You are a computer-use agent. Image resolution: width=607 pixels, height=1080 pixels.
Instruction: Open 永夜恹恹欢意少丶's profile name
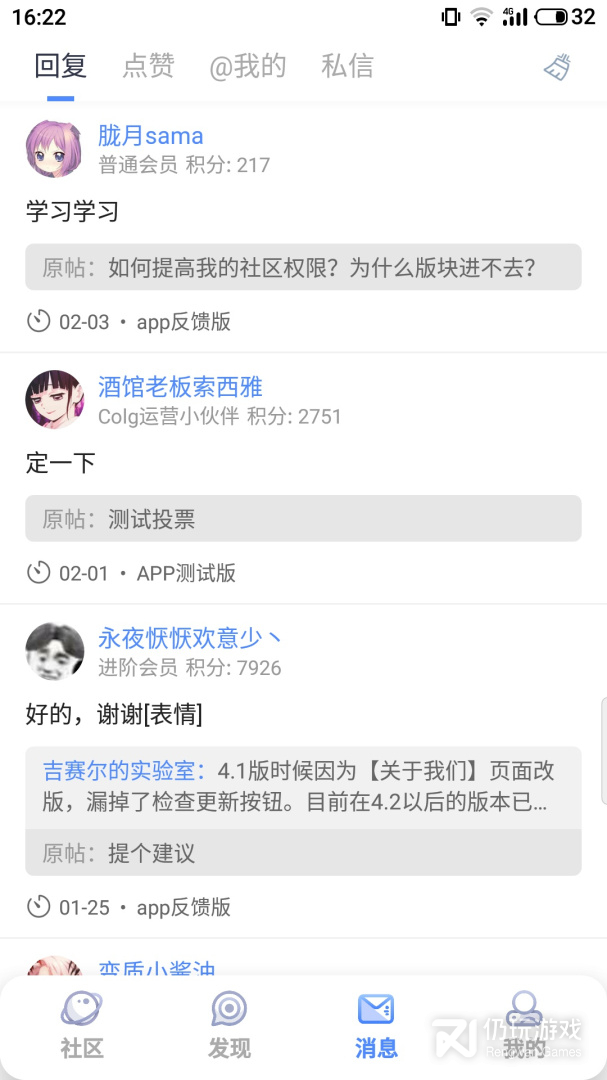pos(190,638)
